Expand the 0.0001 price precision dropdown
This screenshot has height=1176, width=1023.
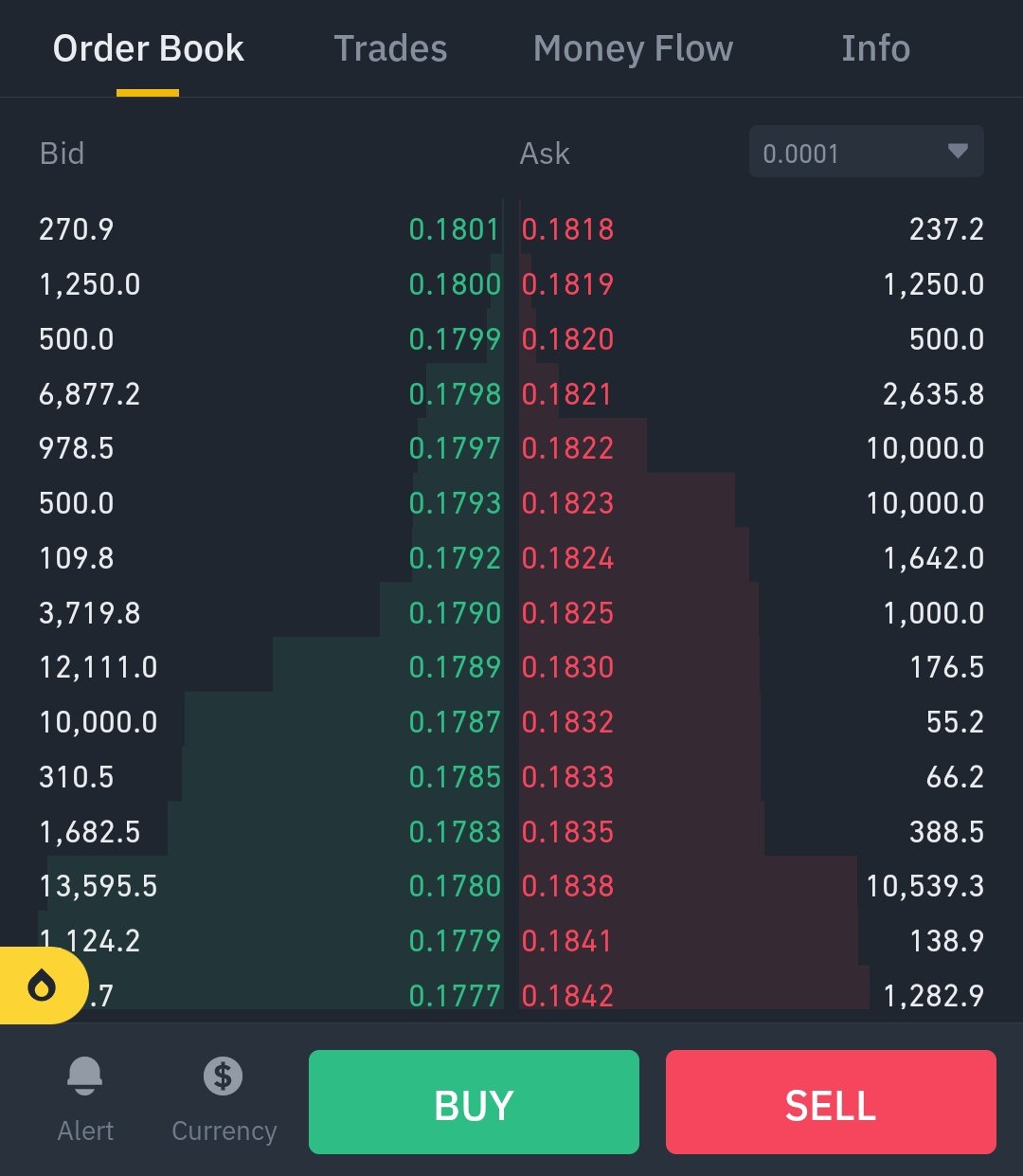(866, 153)
